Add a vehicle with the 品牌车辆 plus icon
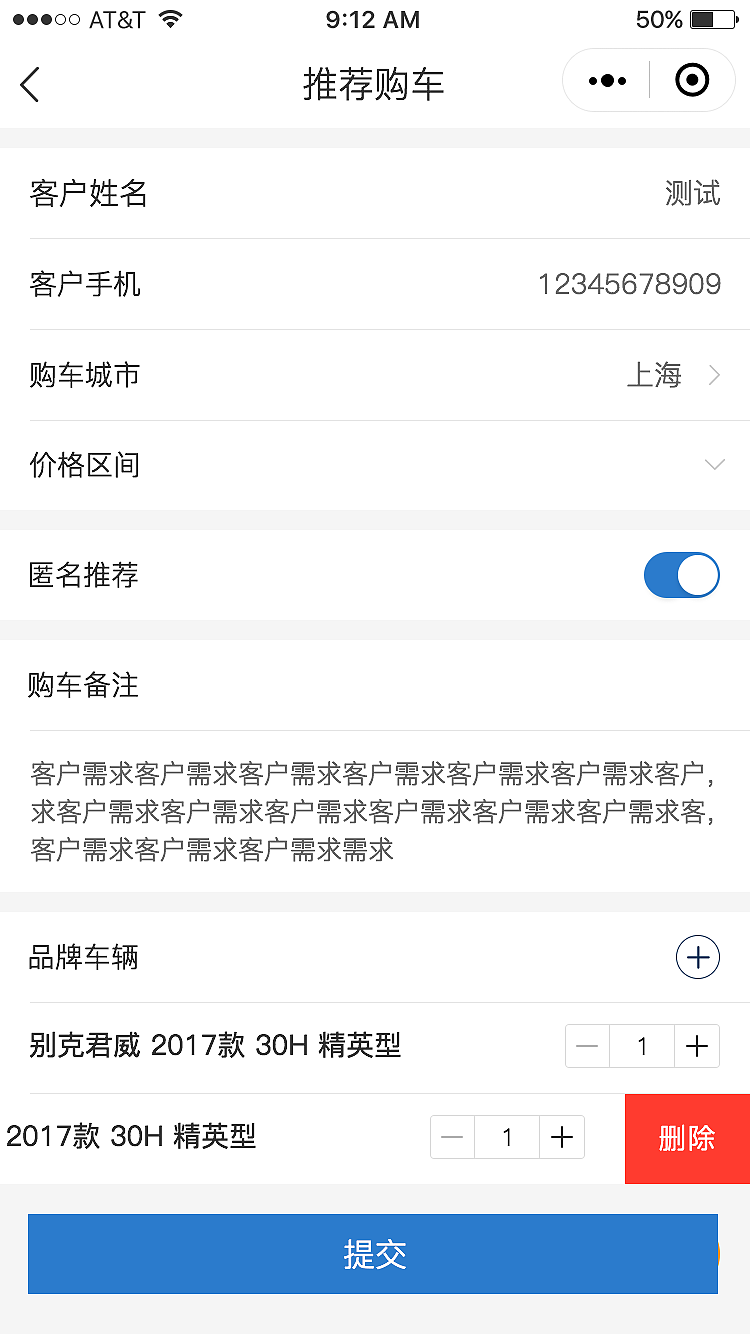 click(697, 957)
